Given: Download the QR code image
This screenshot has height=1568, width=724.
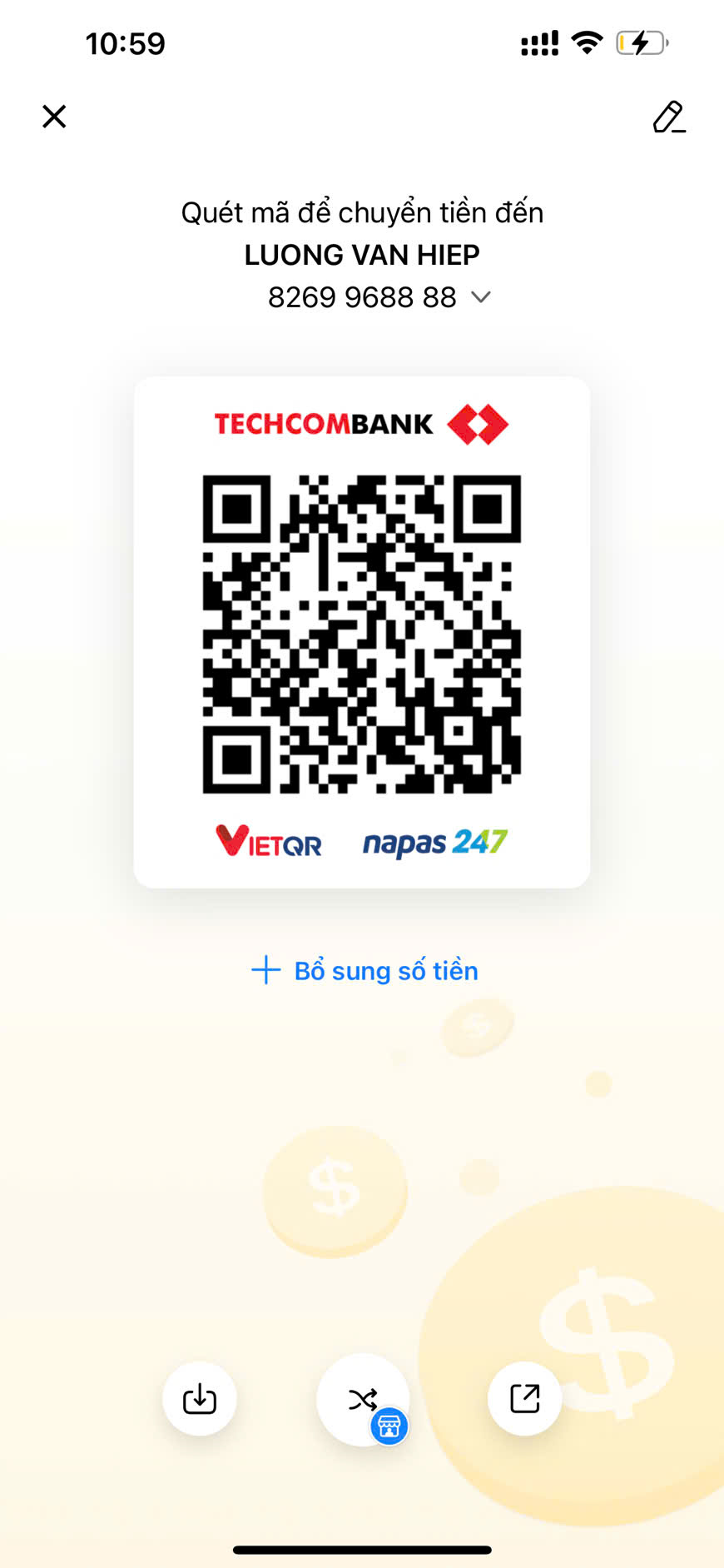Looking at the screenshot, I should click(200, 1398).
